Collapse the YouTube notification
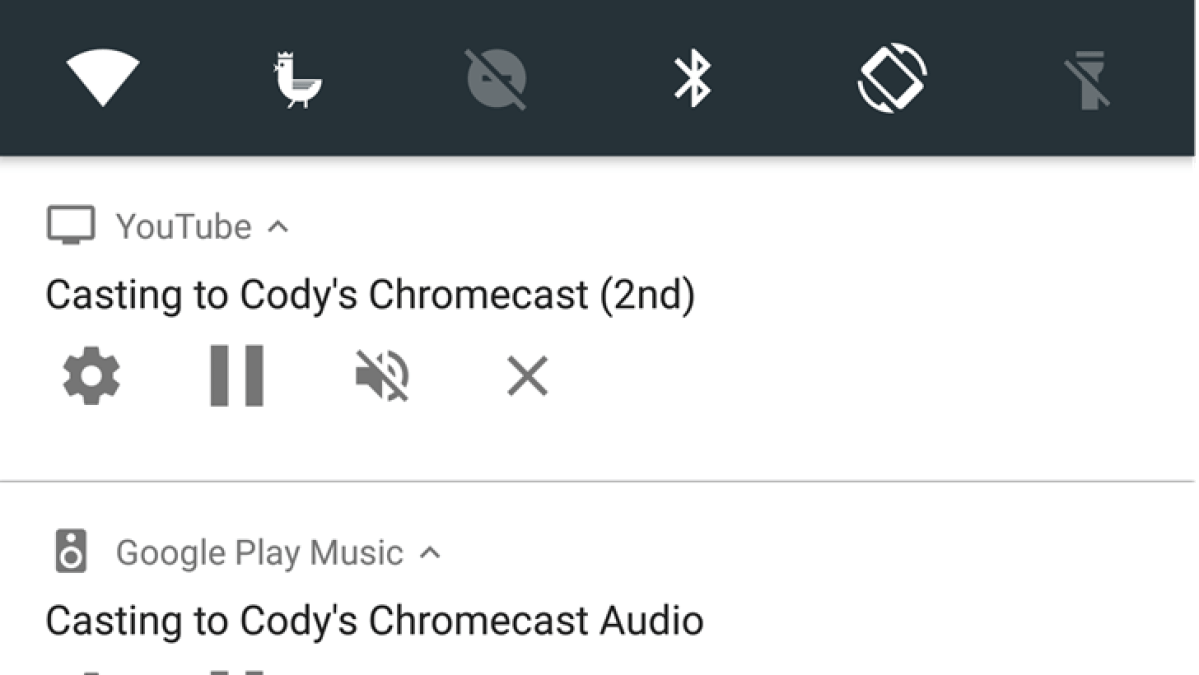 (x=278, y=227)
